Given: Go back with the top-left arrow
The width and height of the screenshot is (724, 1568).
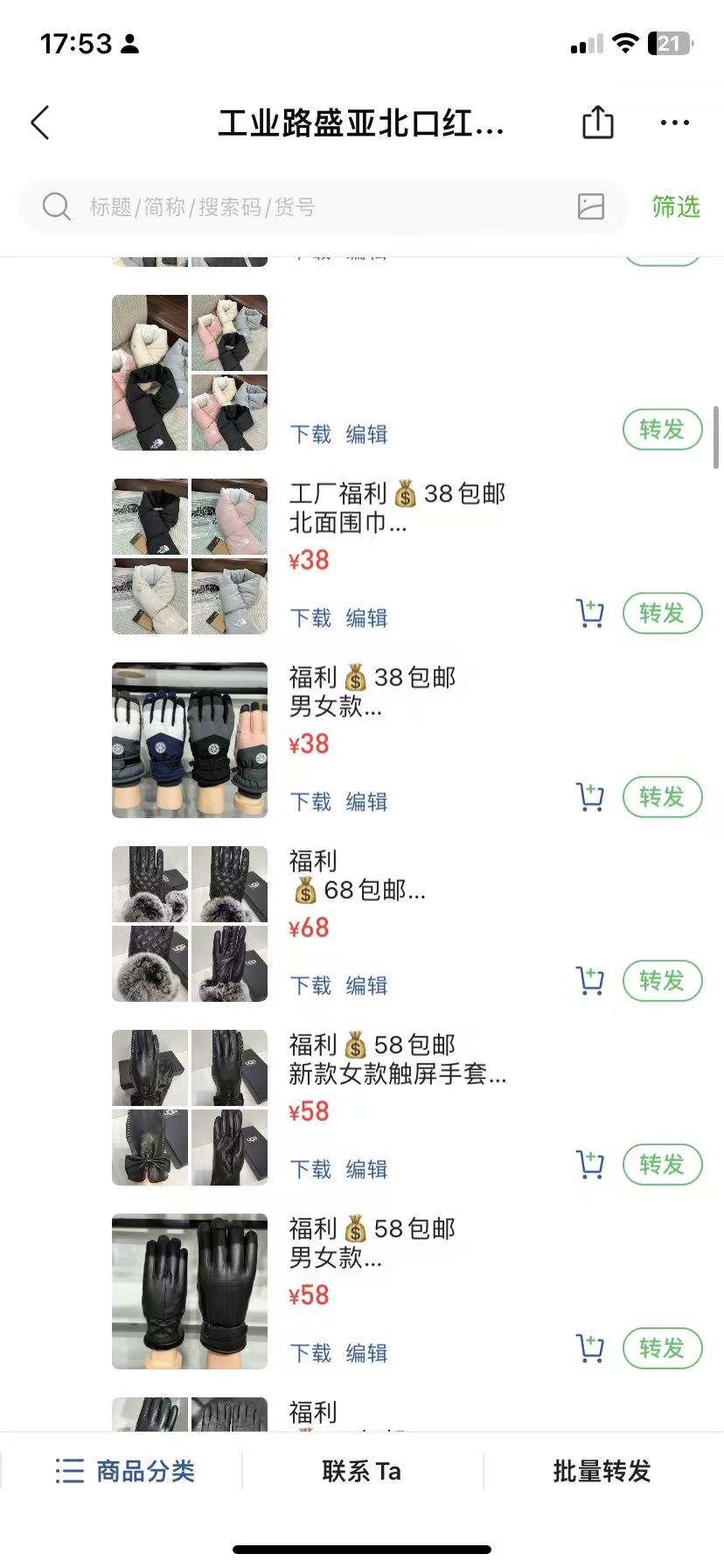Looking at the screenshot, I should (x=40, y=123).
